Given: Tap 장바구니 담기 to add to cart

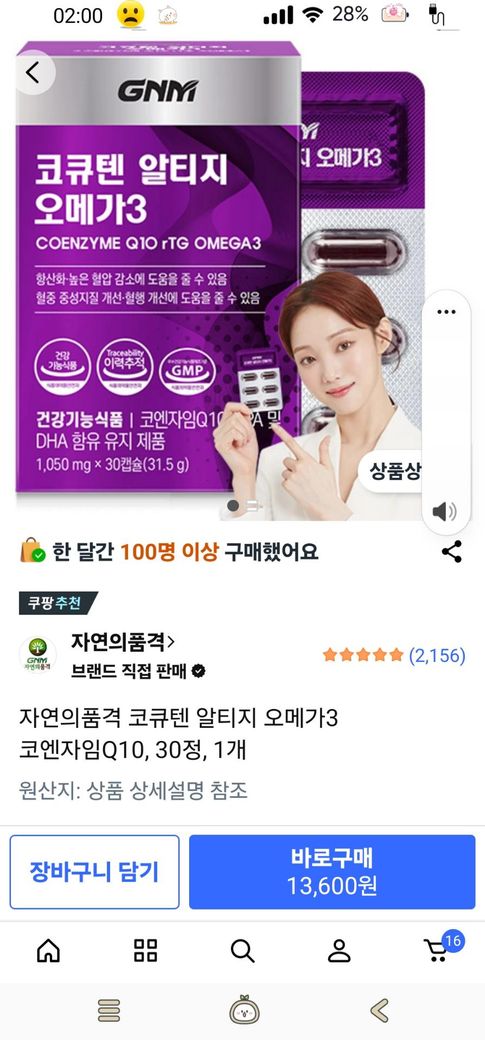Looking at the screenshot, I should (x=94, y=872).
